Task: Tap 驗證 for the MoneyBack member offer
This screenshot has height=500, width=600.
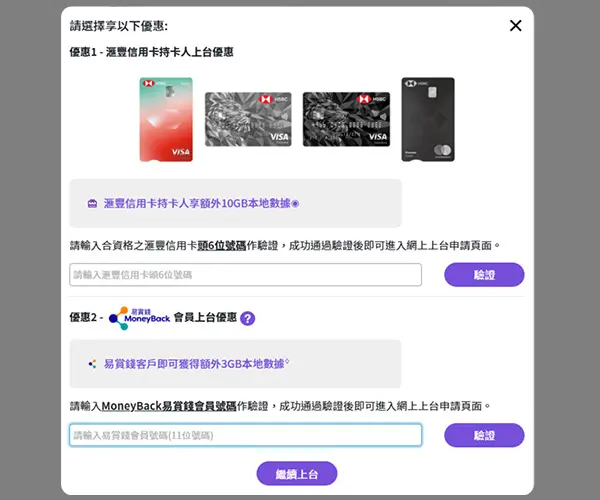Action: (x=484, y=435)
